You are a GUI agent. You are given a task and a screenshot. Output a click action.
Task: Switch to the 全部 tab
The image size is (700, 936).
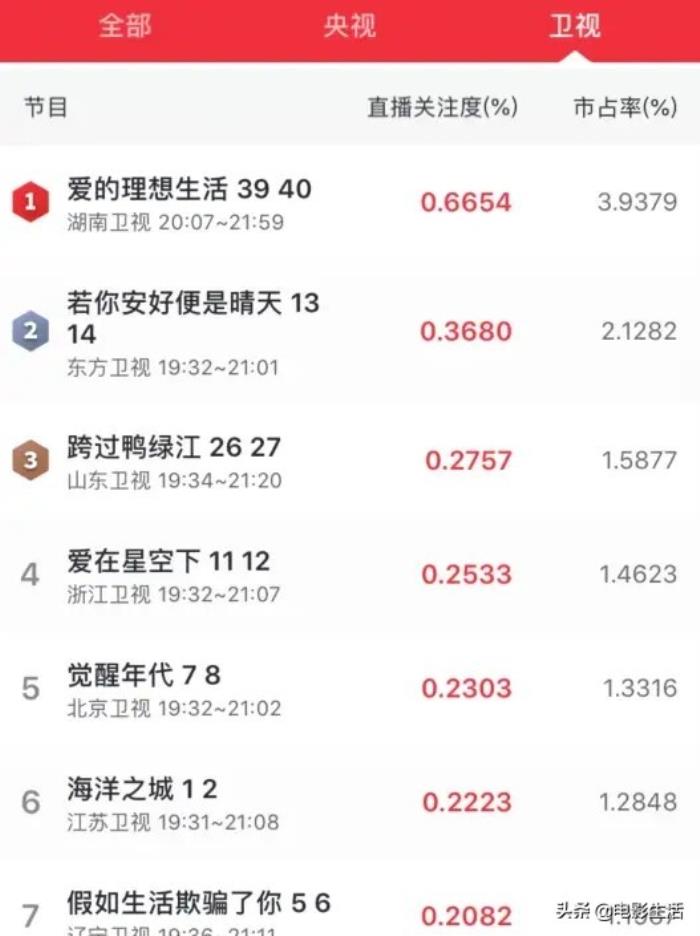coord(125,27)
